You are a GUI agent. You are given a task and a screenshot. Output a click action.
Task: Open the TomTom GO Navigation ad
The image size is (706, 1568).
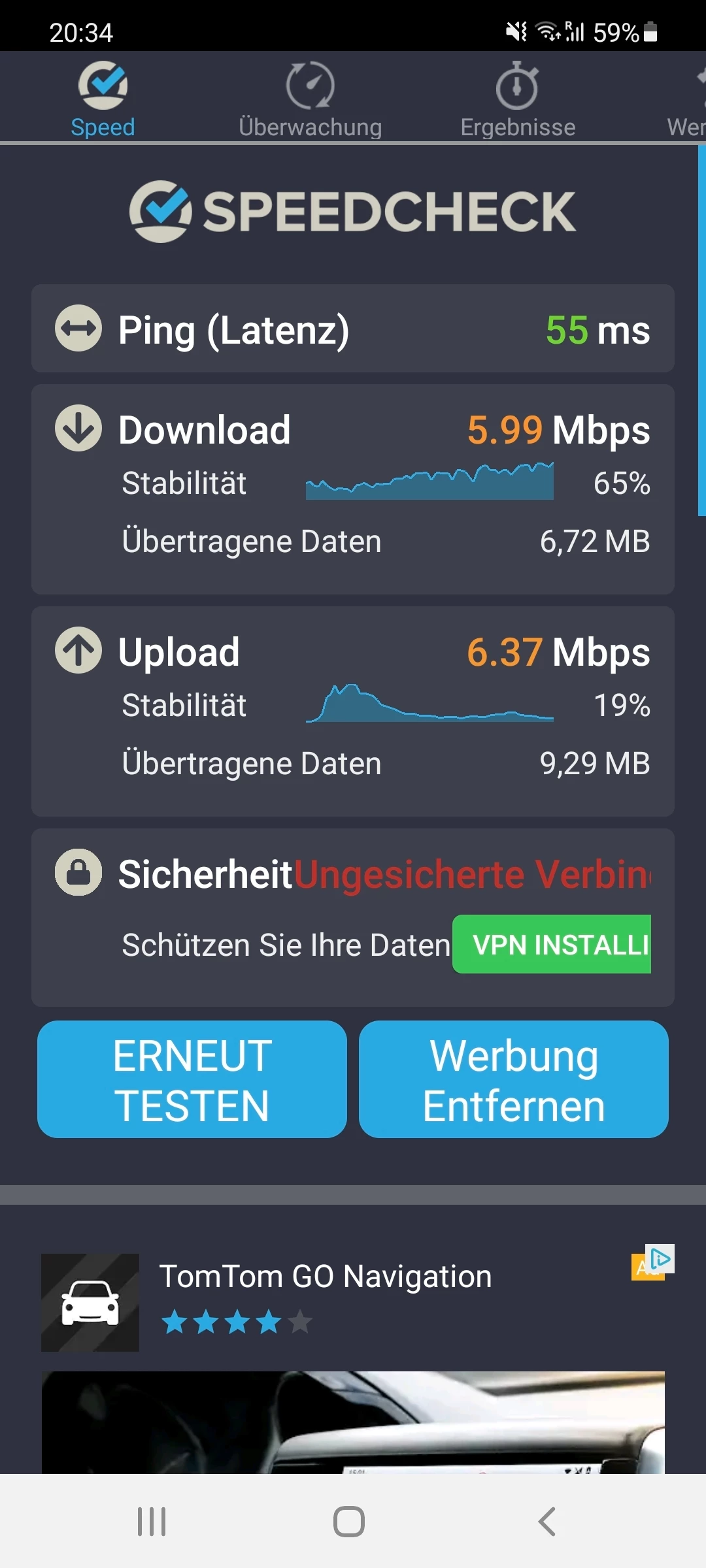point(326,1277)
